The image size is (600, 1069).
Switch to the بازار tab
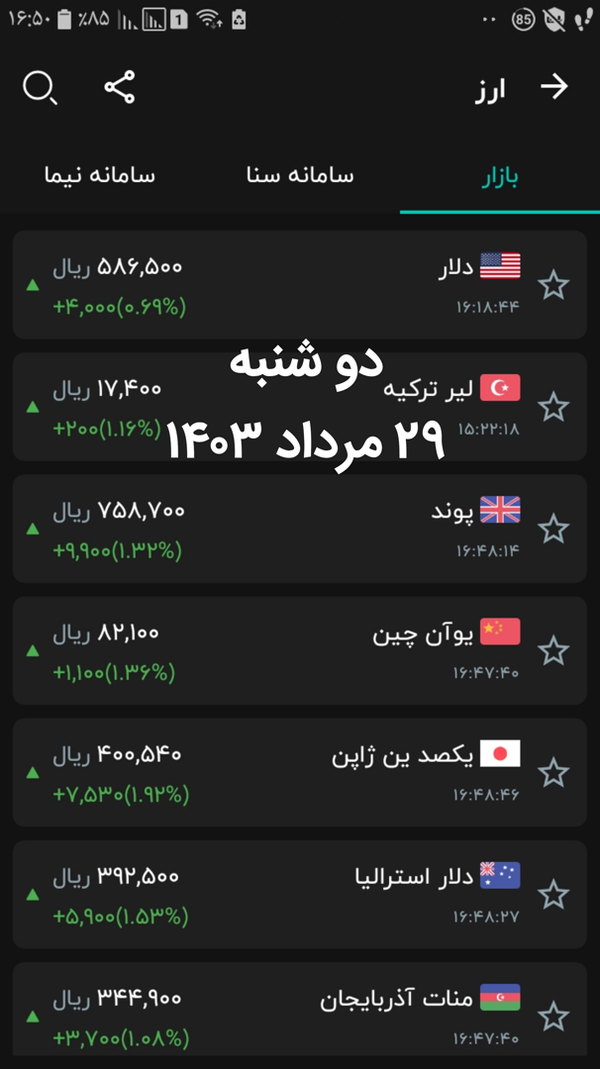499,176
